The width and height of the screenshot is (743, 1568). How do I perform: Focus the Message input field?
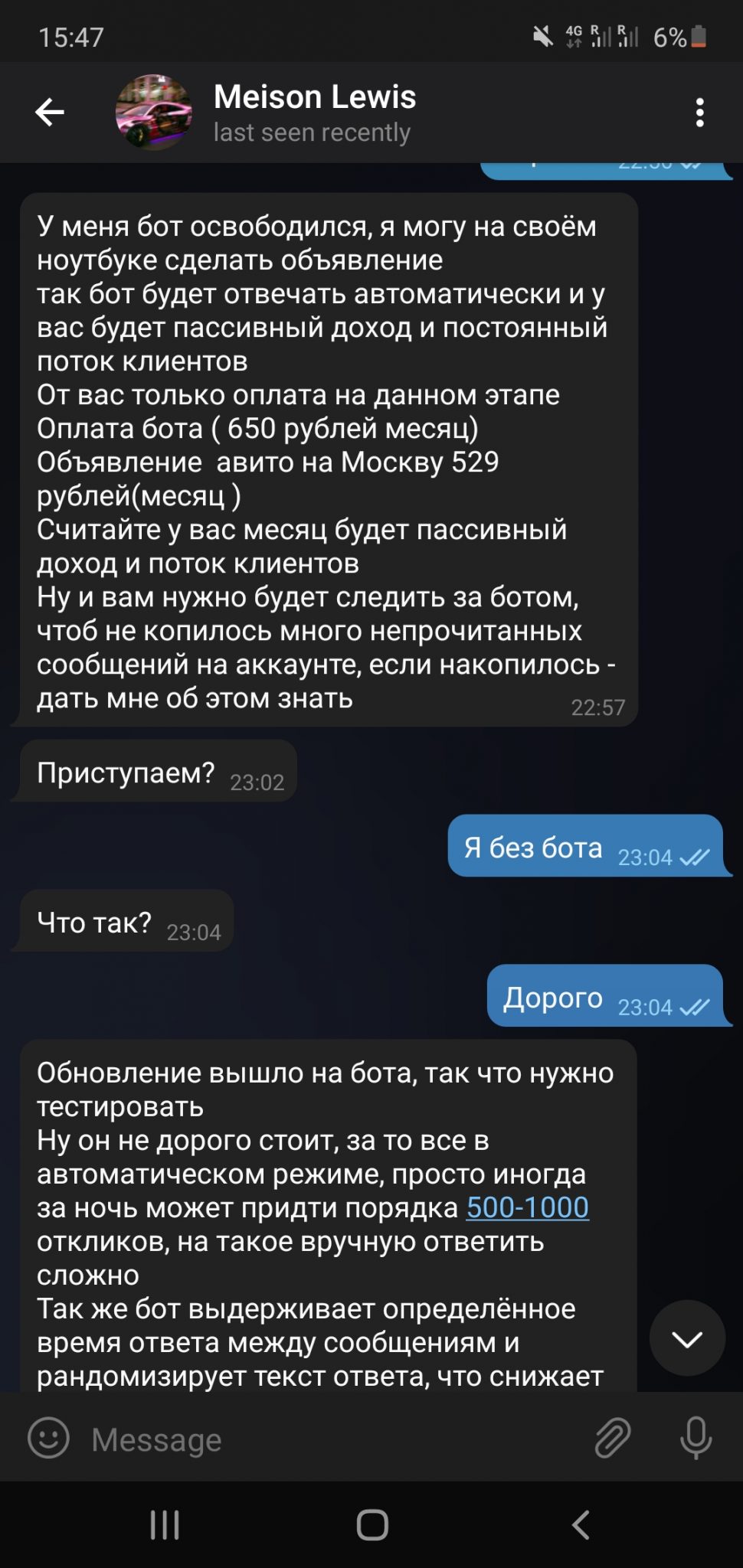329,1439
